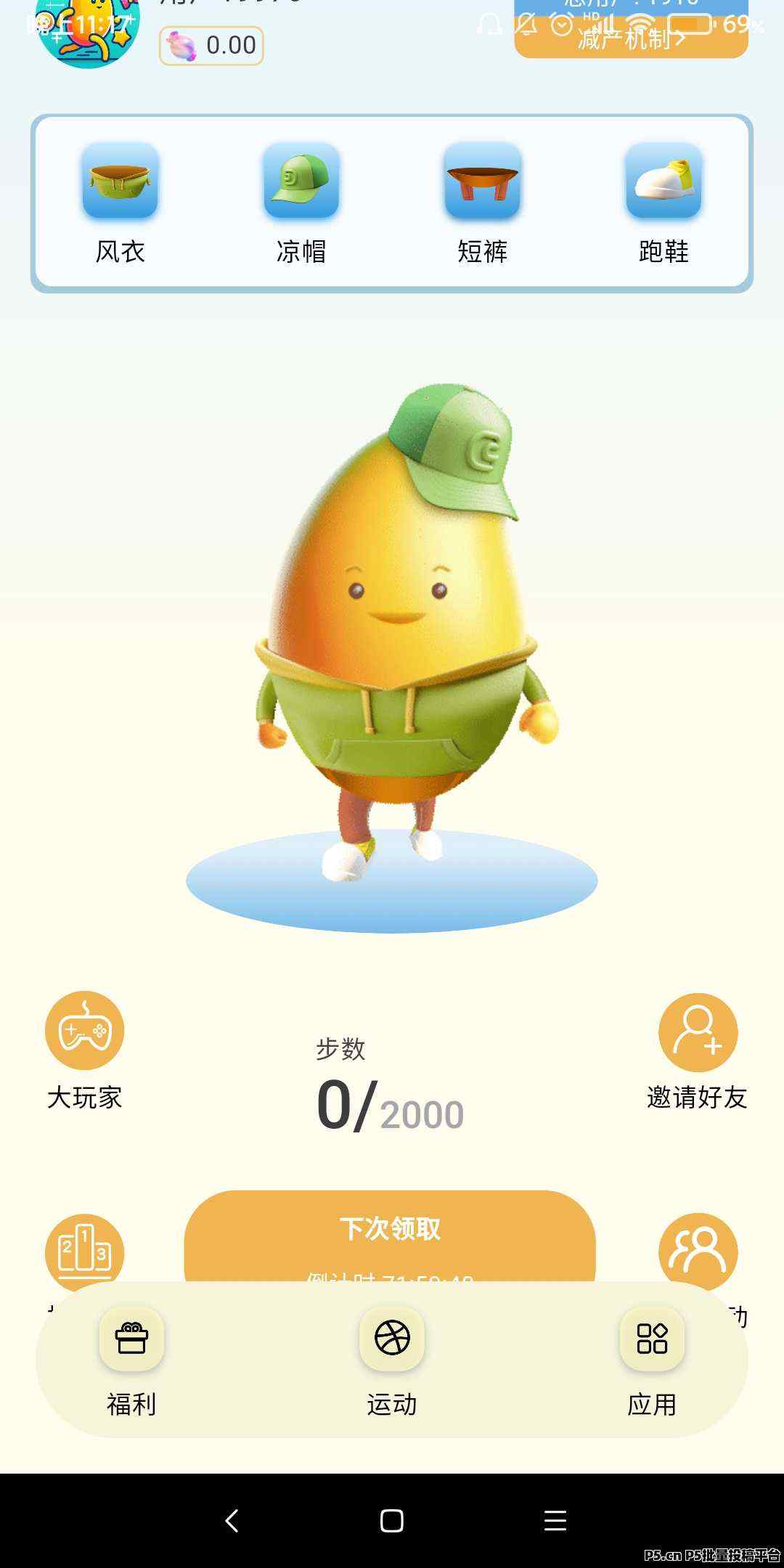
Task: Open the 0.00 candy balance chip
Action: pyautogui.click(x=211, y=46)
